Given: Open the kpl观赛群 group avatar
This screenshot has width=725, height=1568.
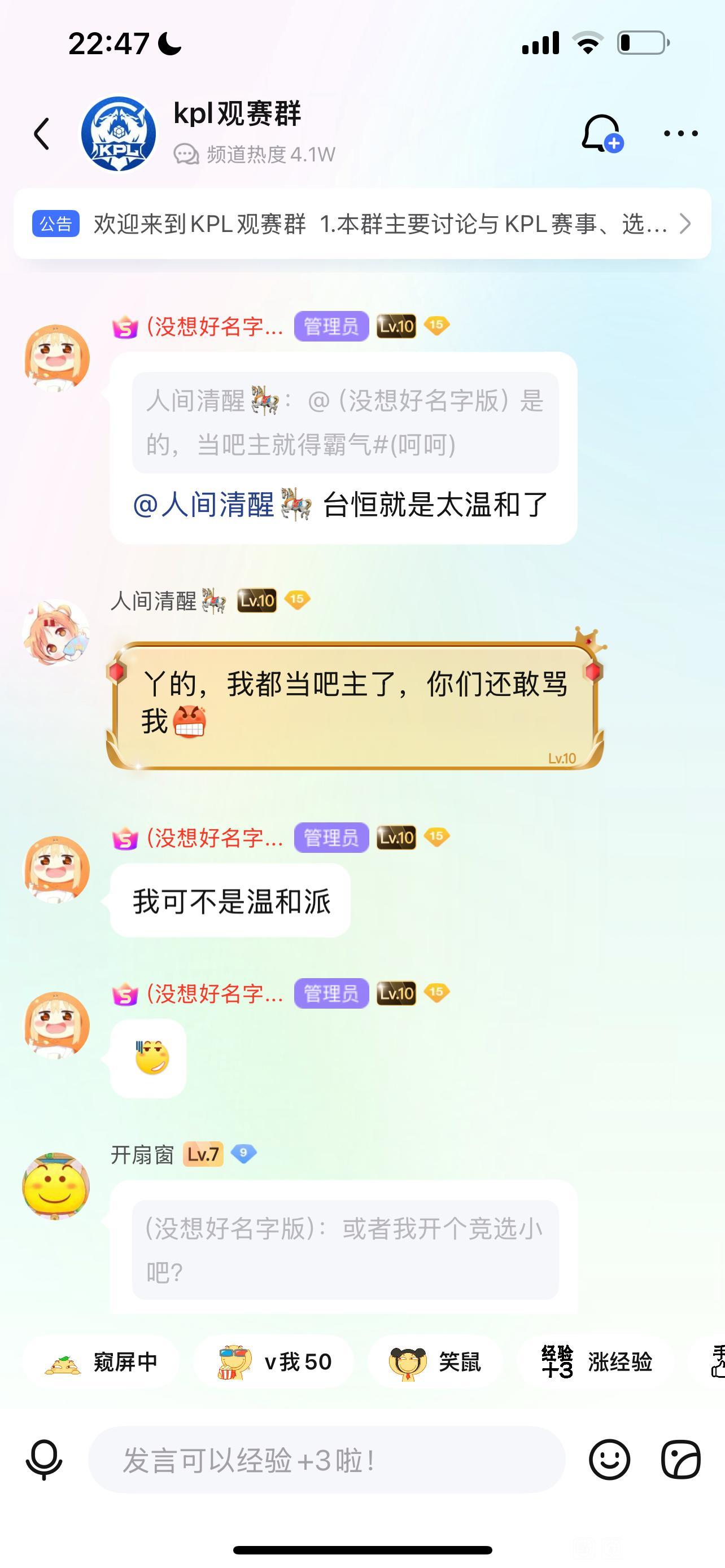Looking at the screenshot, I should click(x=119, y=134).
